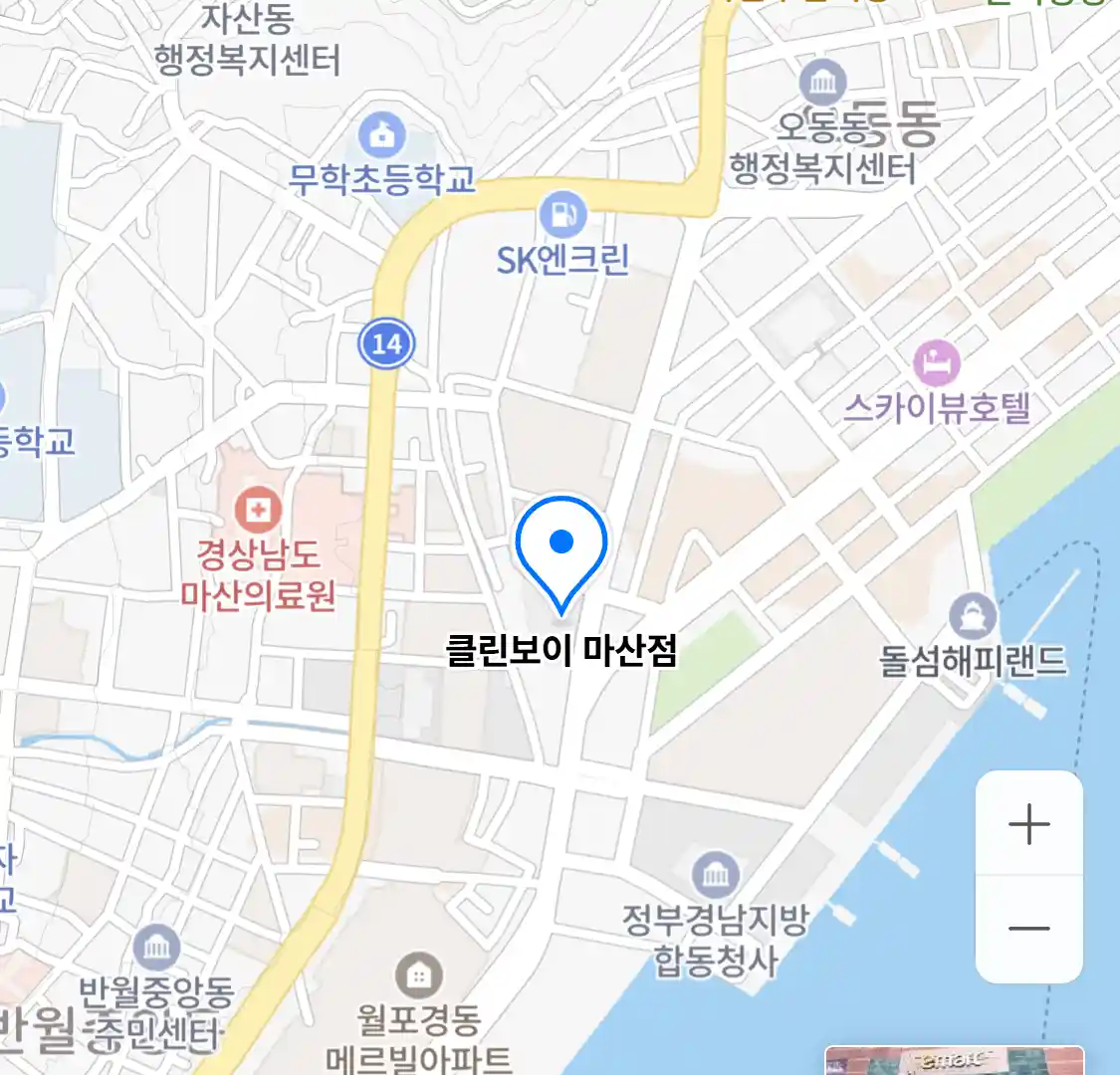Open the street view thumbnail

click(954, 1060)
